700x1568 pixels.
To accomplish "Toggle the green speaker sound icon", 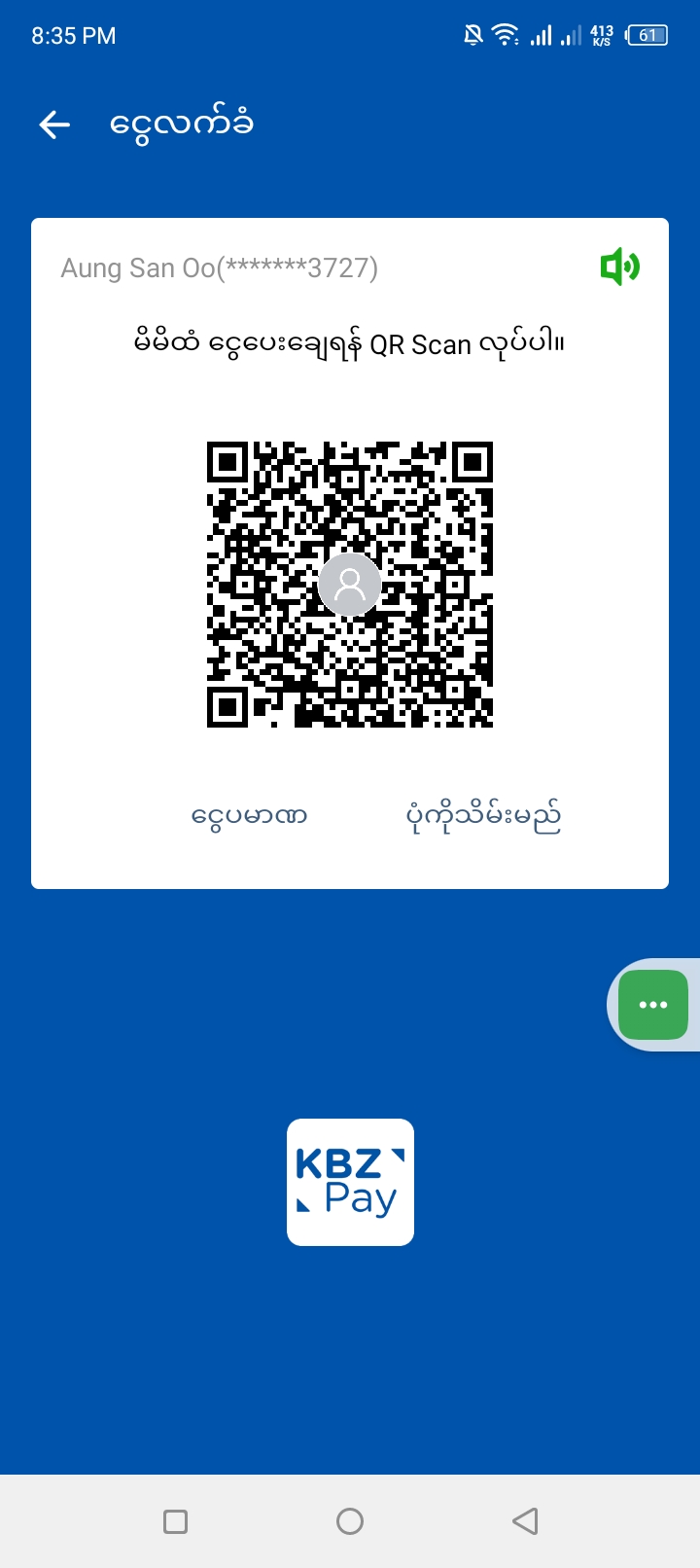I will (x=619, y=267).
